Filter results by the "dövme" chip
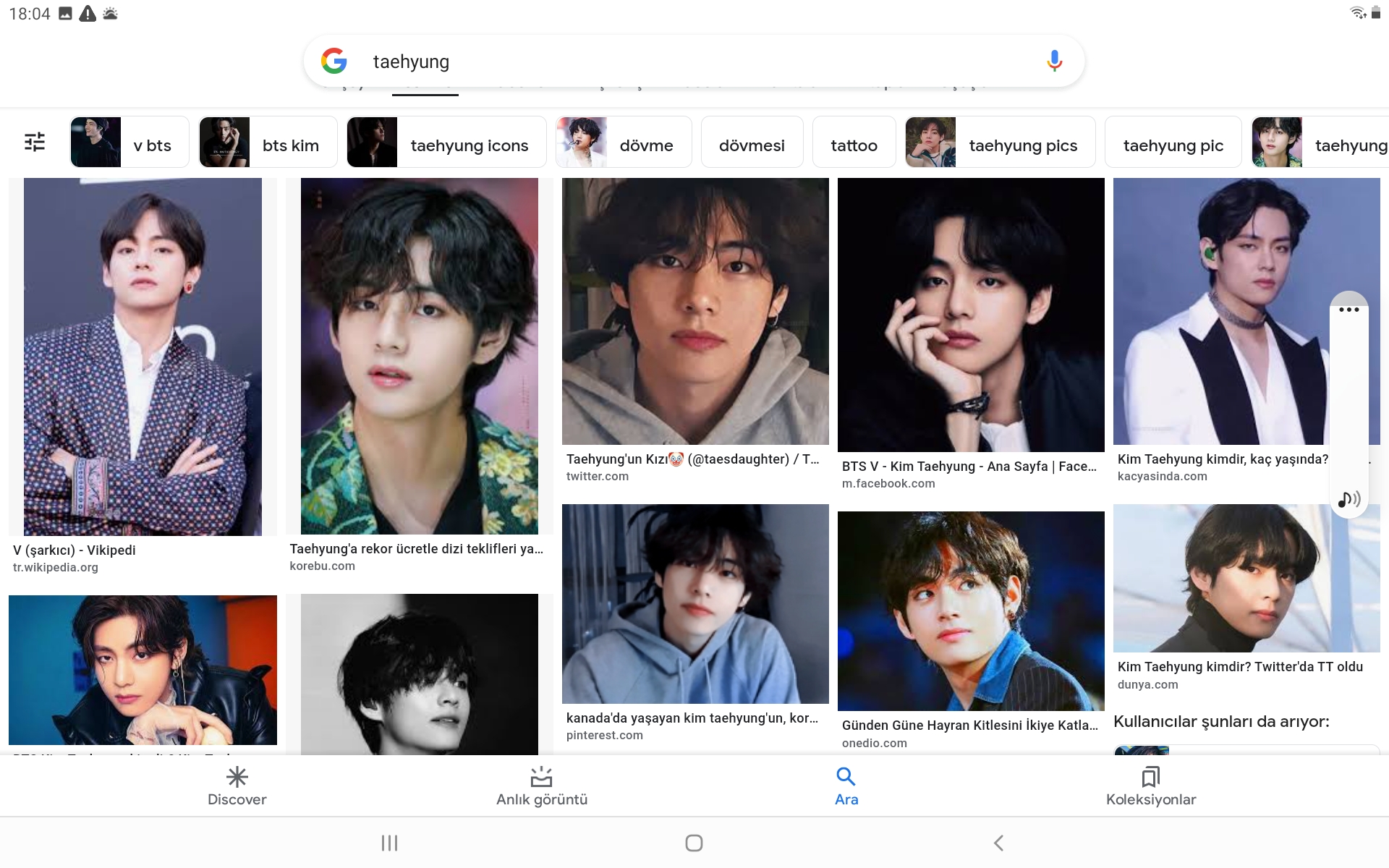Image resolution: width=1389 pixels, height=868 pixels. tap(624, 142)
